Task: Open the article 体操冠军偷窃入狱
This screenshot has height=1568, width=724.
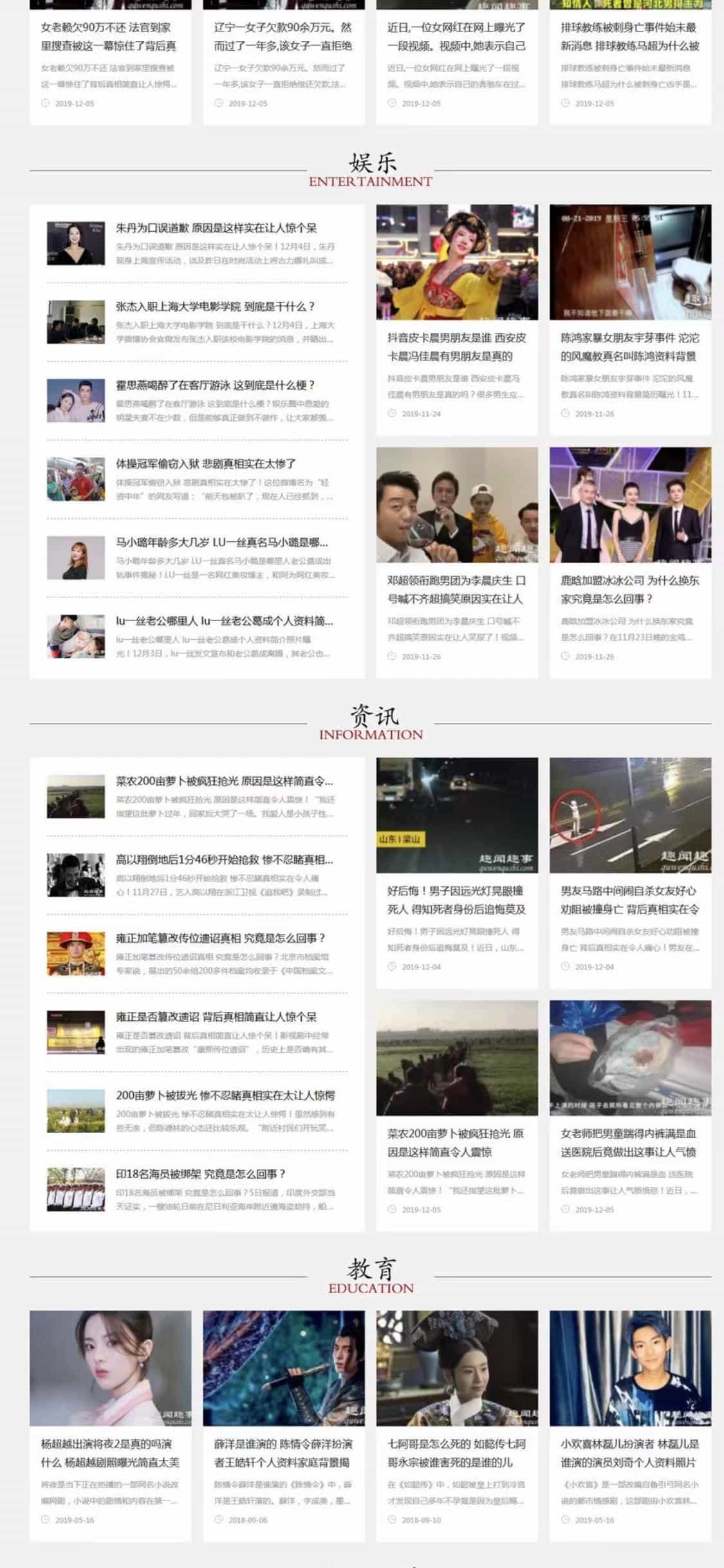Action: click(206, 463)
